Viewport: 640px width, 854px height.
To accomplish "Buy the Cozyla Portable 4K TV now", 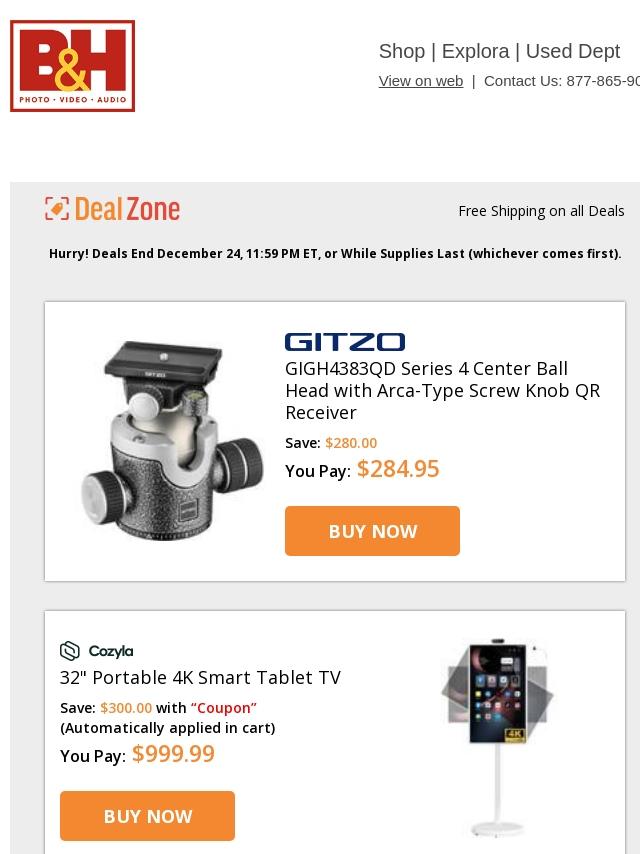I will 147,816.
